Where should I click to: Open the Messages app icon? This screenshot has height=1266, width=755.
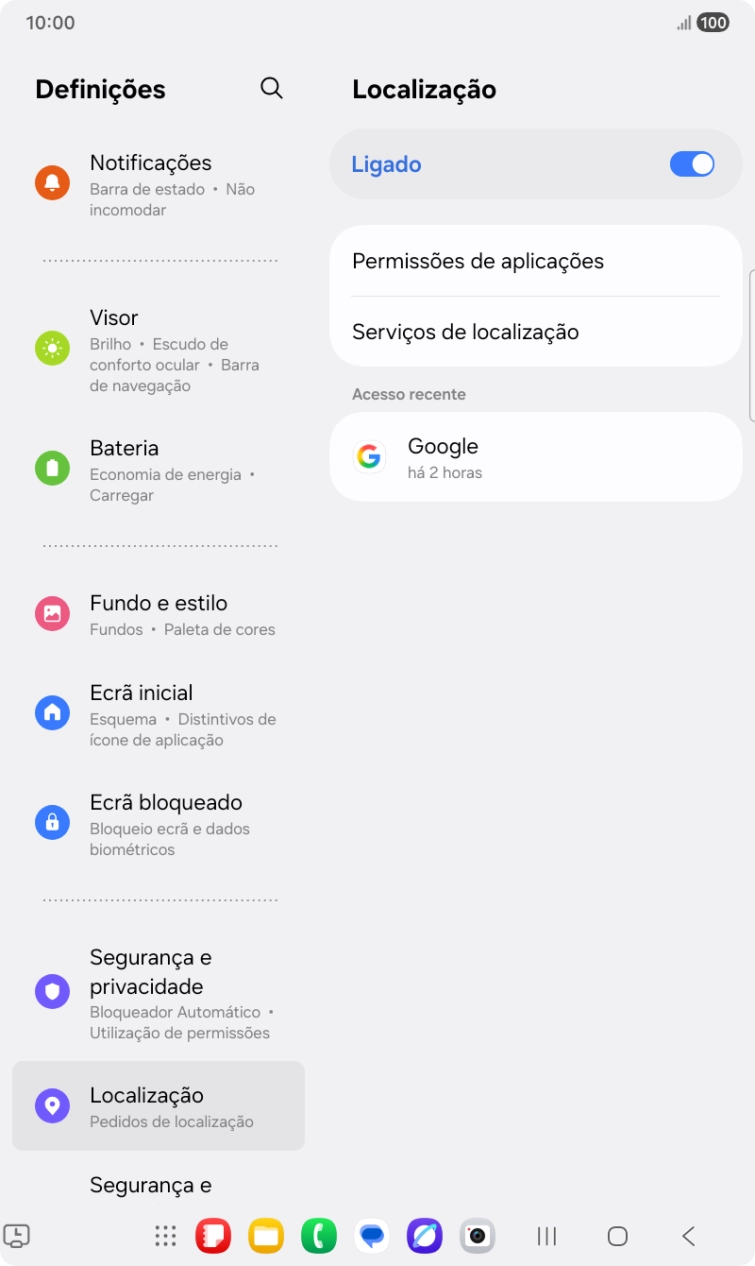tap(372, 1236)
